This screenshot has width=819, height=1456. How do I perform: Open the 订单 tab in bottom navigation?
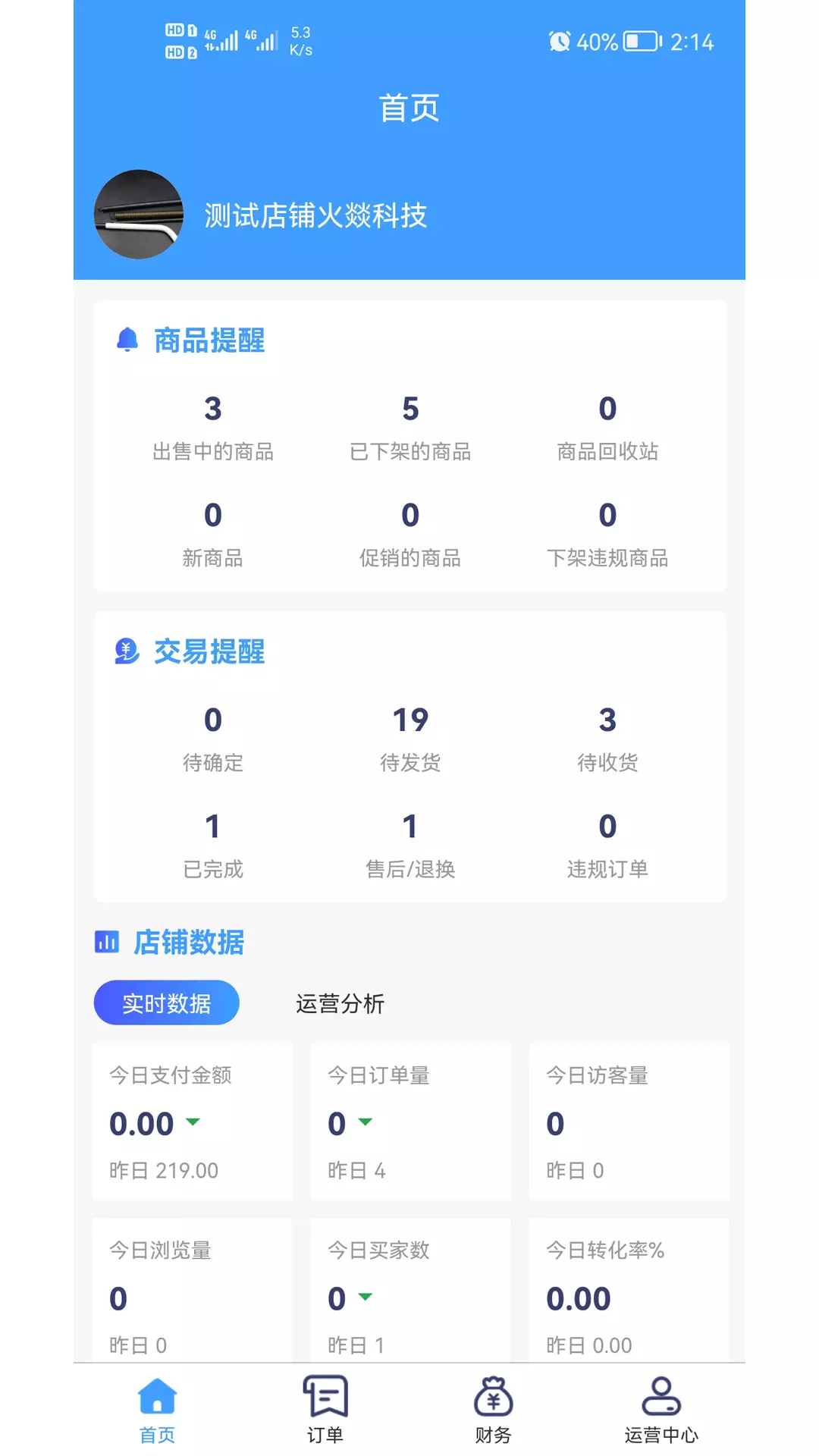click(325, 1410)
